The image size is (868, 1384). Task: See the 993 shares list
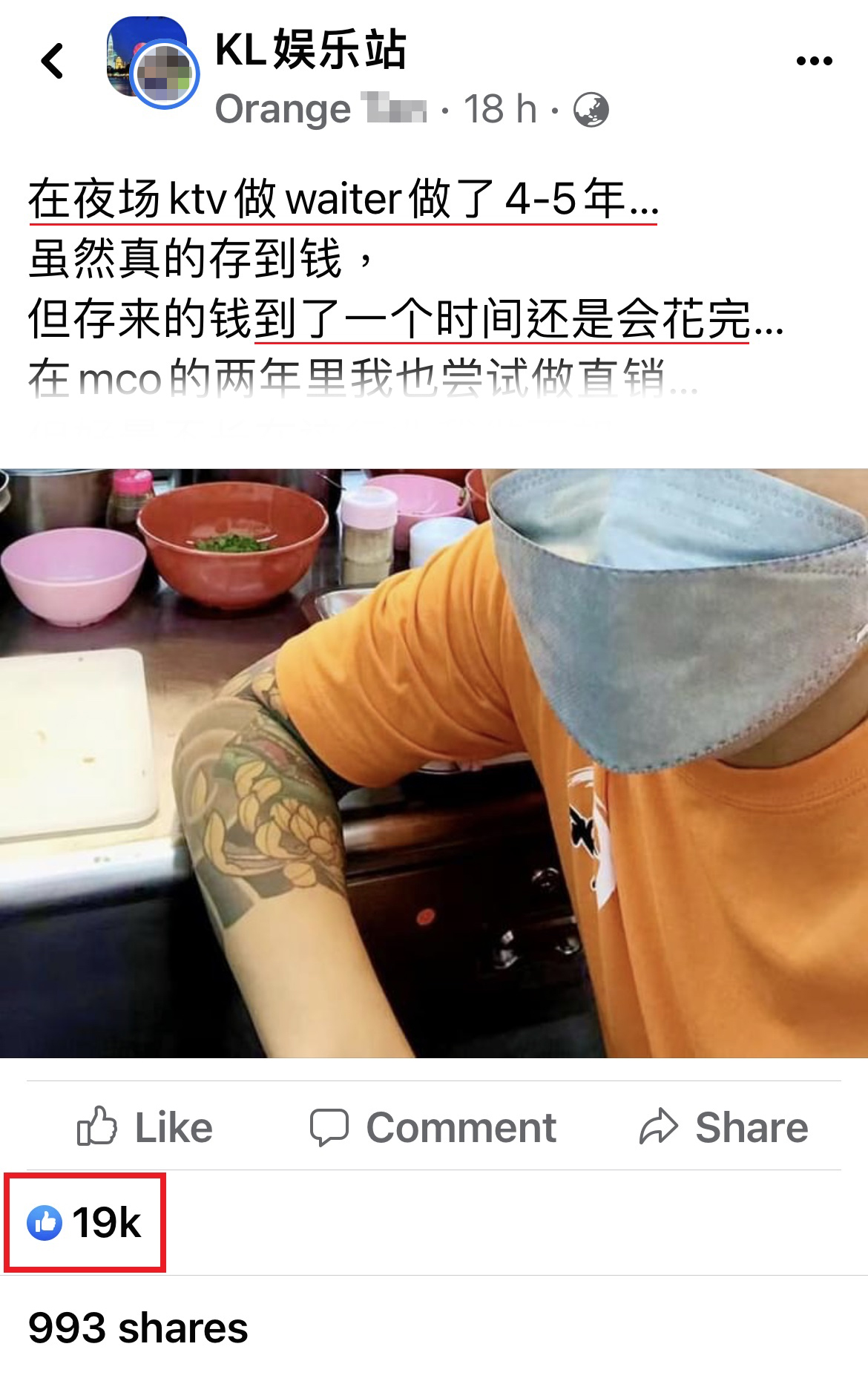[x=138, y=1328]
